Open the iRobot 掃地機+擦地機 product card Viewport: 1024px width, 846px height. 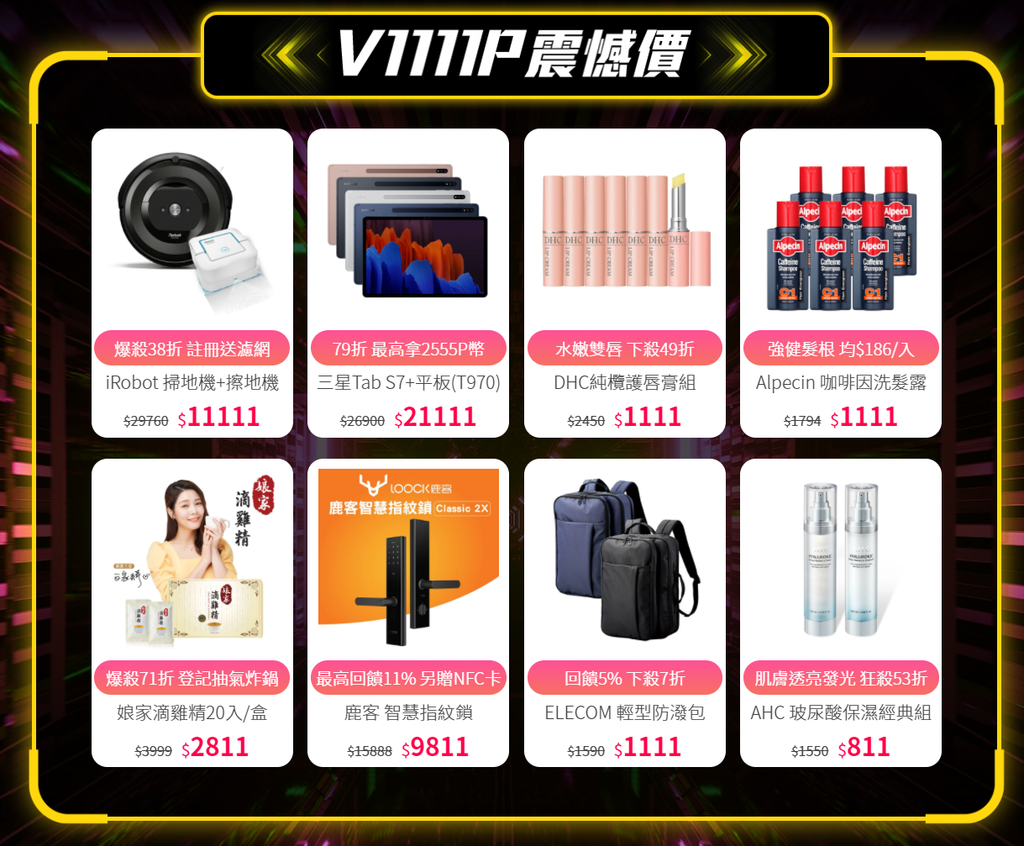(192, 283)
